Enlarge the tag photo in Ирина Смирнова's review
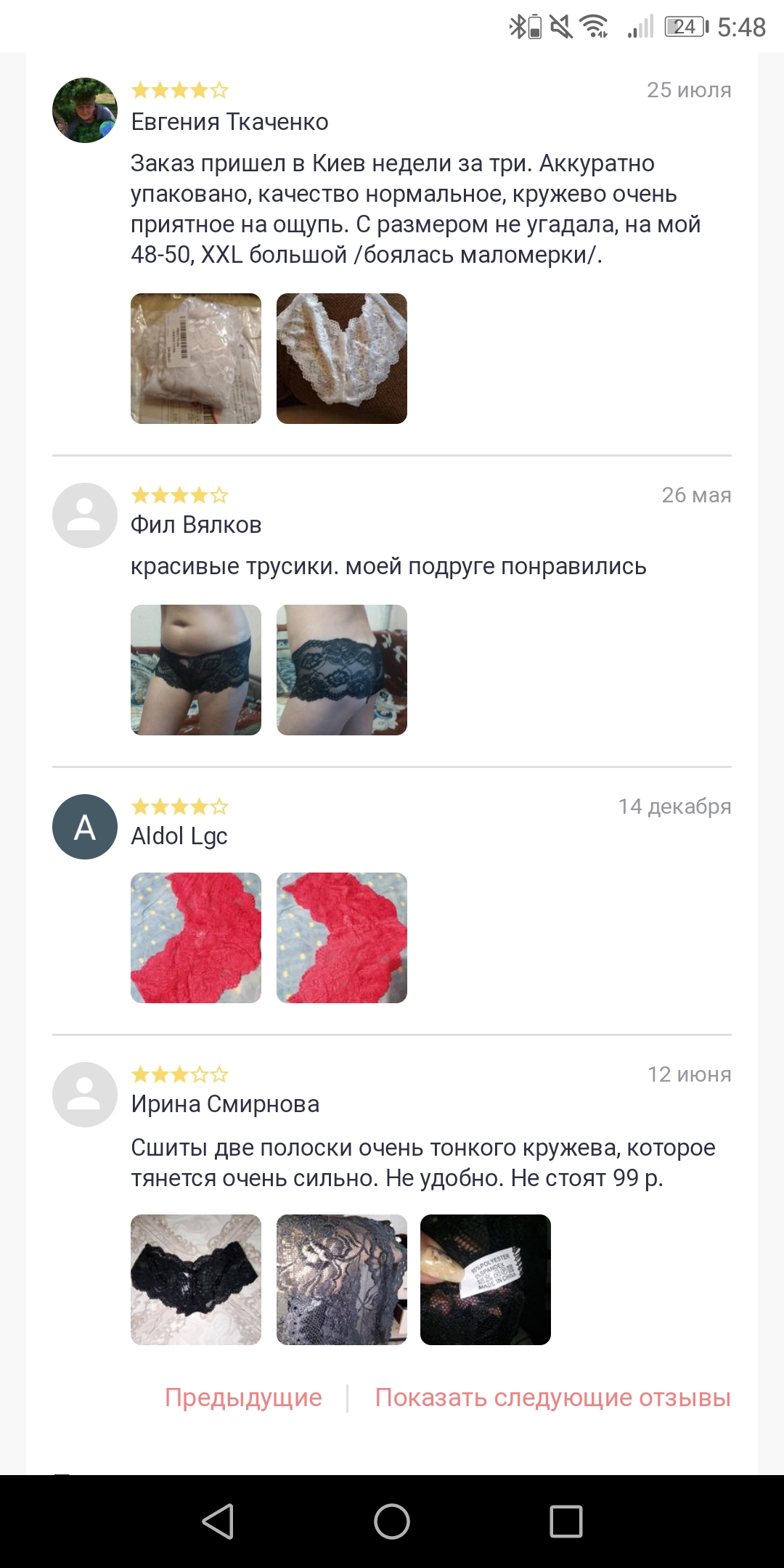Screen dimensions: 784x1568 486,1280
